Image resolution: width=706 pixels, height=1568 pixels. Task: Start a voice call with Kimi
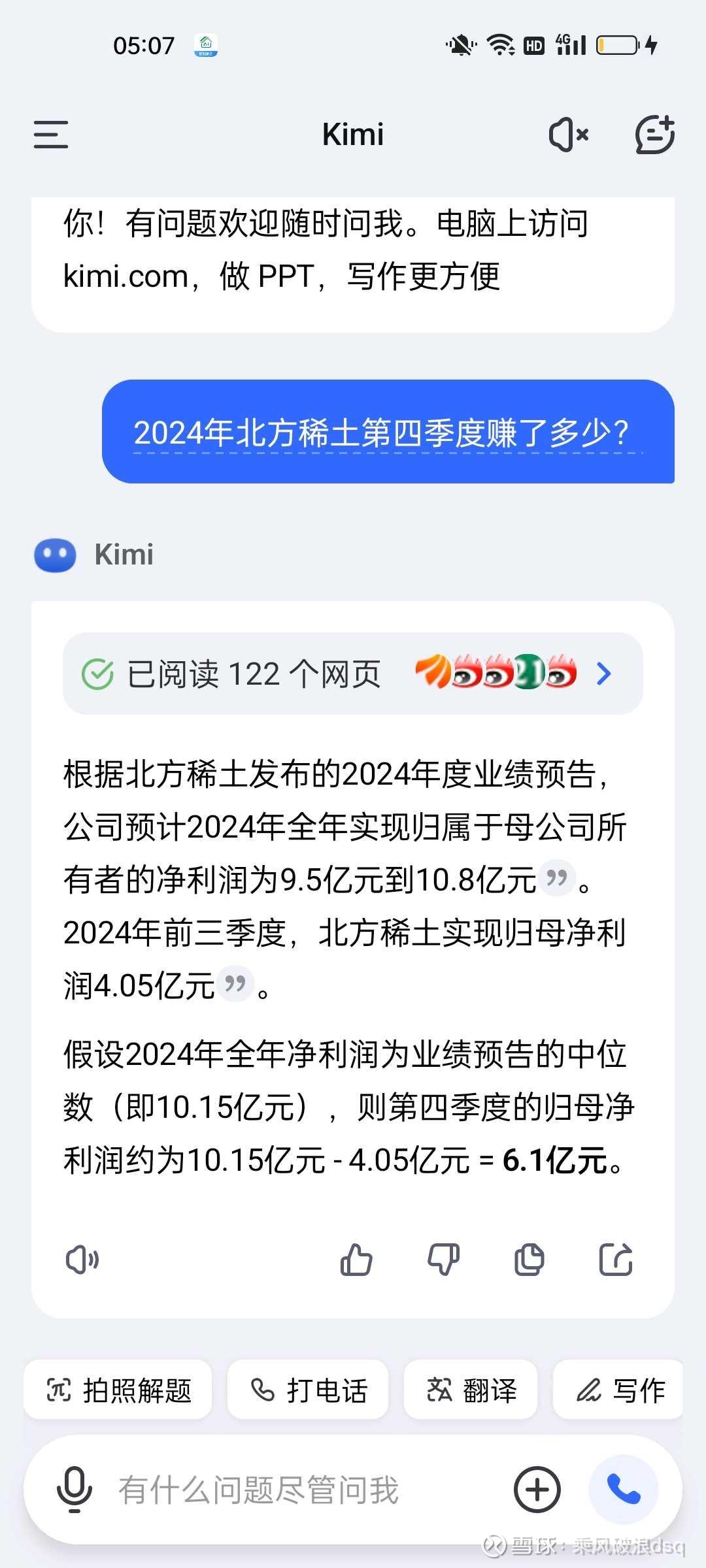623,1491
